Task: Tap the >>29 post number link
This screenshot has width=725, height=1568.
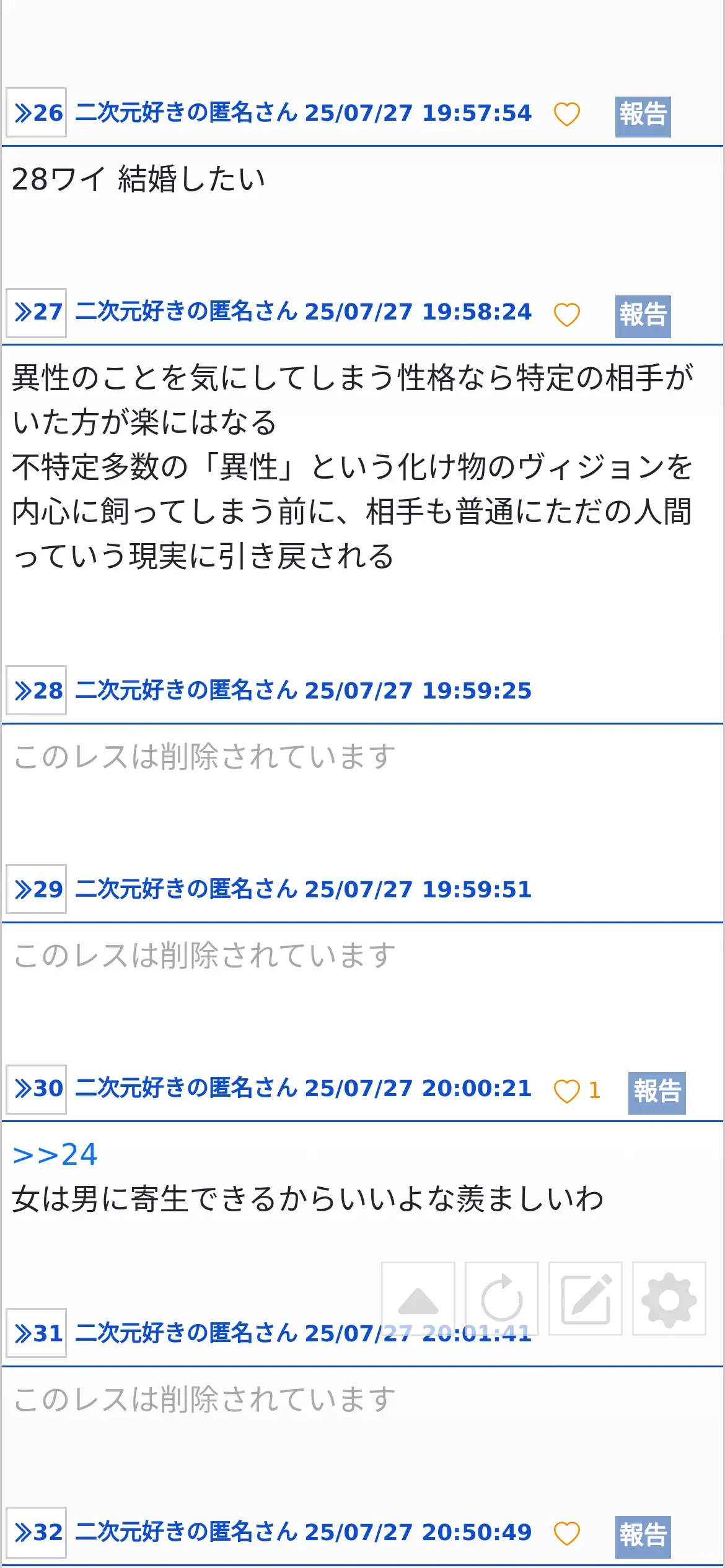Action: click(x=37, y=889)
